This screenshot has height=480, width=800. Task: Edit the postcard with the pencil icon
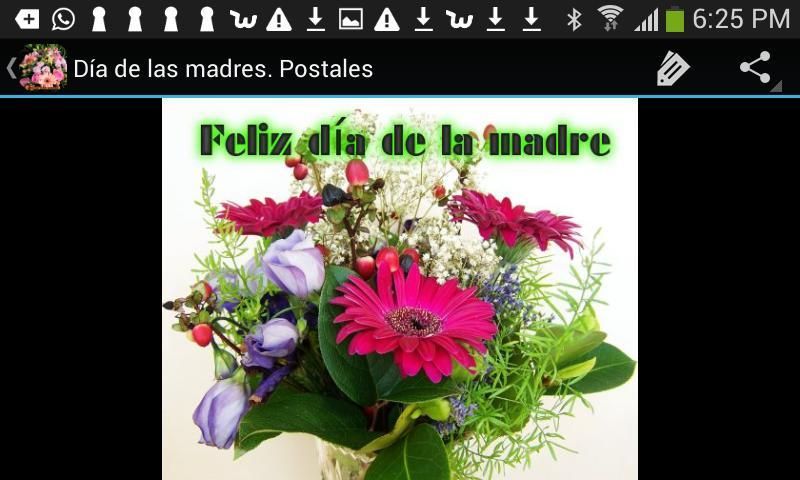coord(673,68)
